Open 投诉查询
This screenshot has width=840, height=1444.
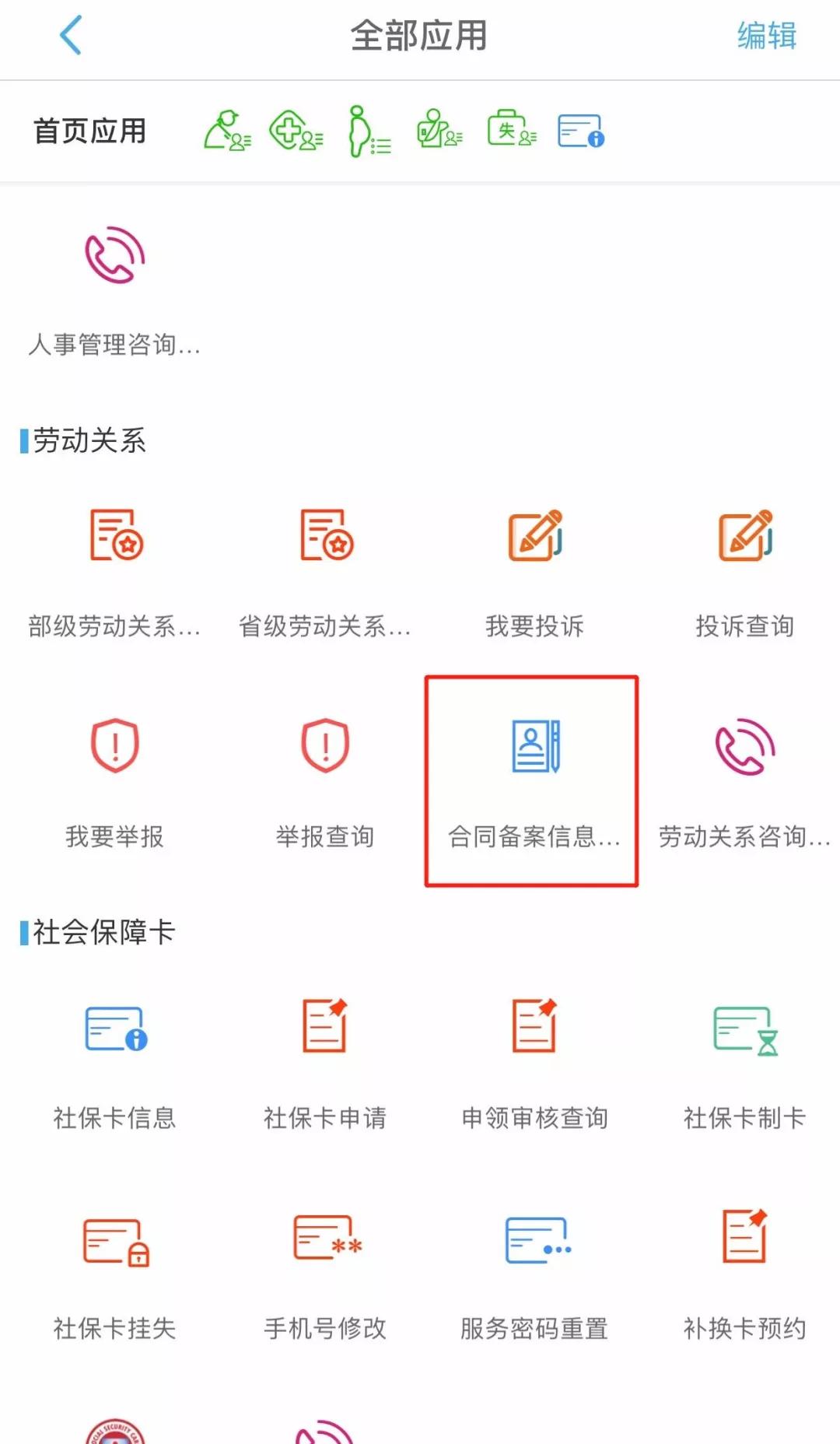[x=745, y=573]
